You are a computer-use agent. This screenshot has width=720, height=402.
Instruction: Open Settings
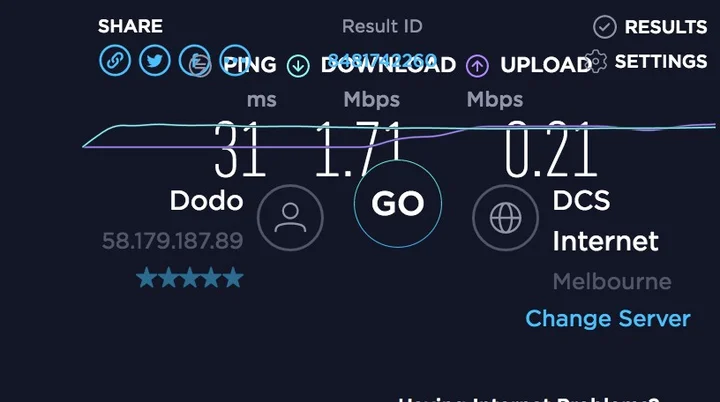click(648, 62)
